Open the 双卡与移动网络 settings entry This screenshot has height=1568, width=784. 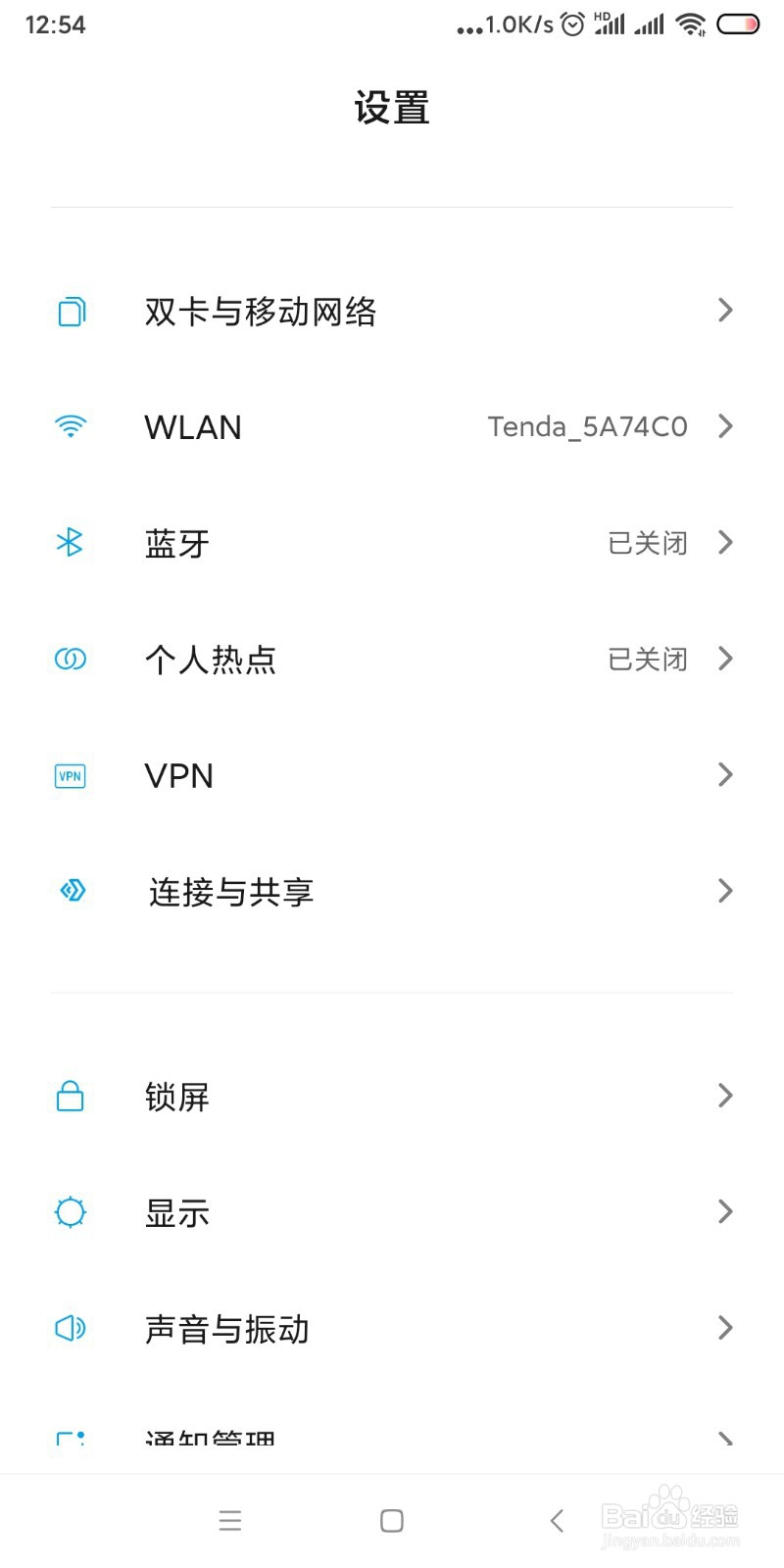(x=261, y=312)
